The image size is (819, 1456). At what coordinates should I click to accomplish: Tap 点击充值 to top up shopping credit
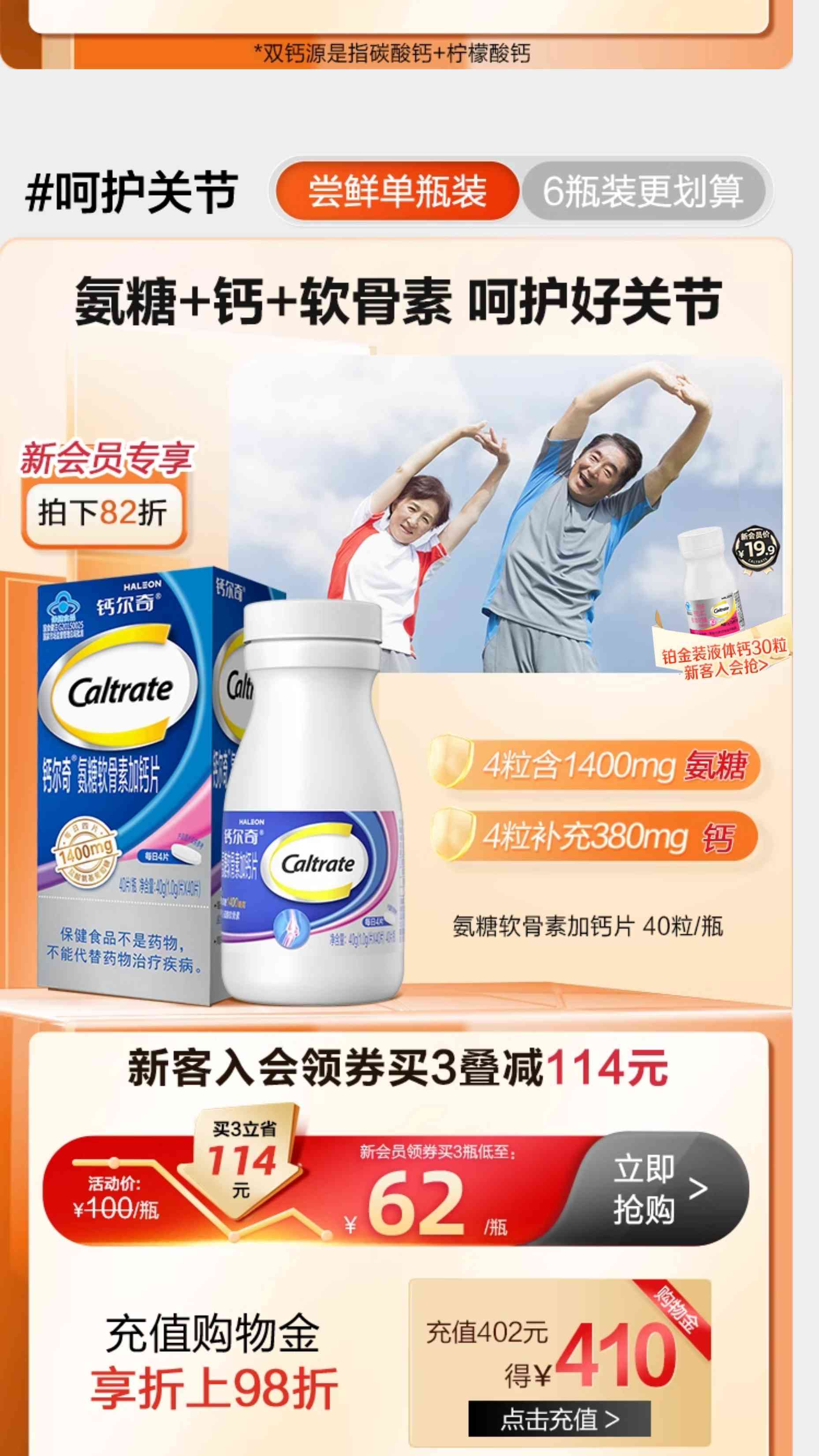click(x=559, y=1419)
